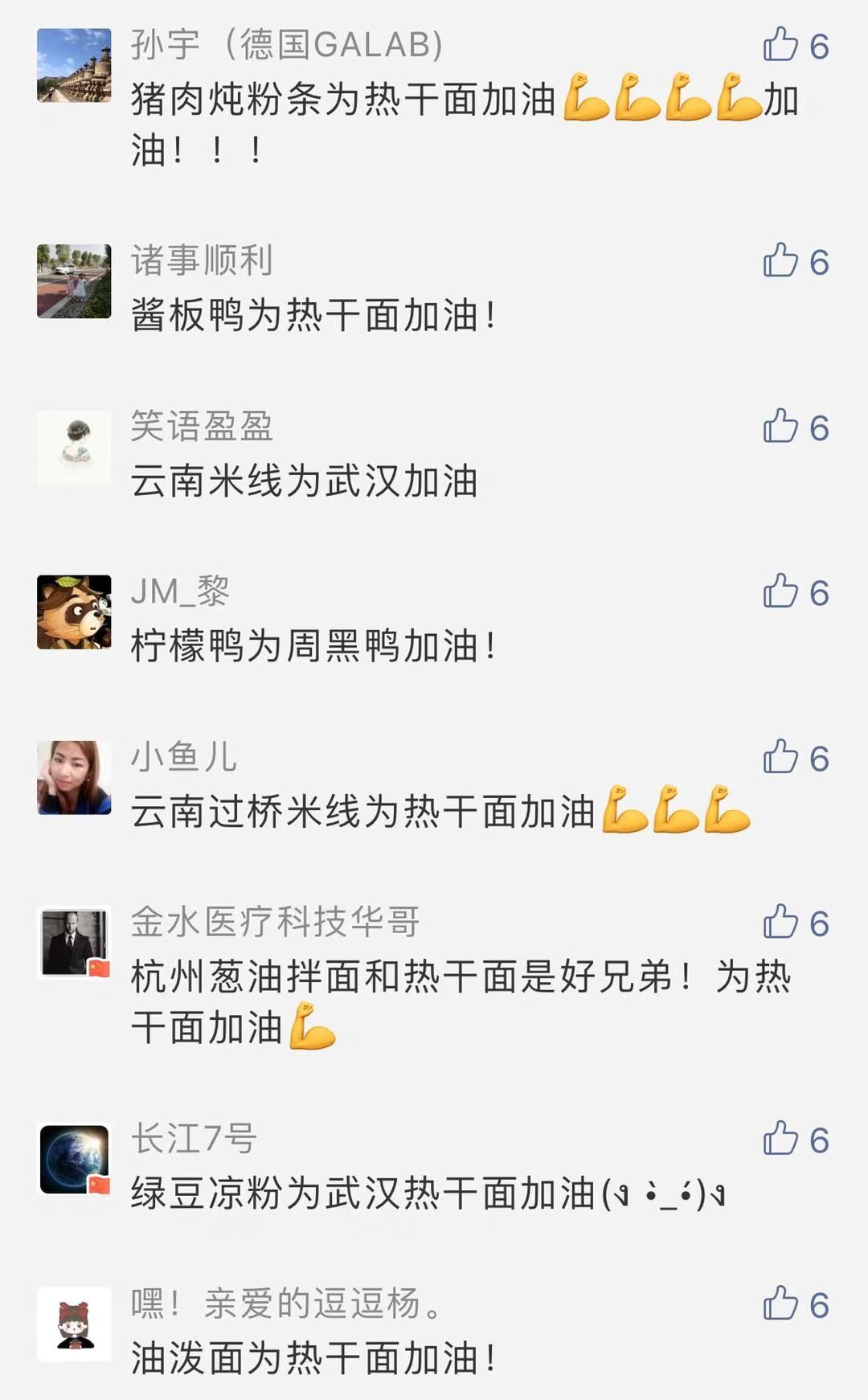Like the comment by 诸事顺利
The height and width of the screenshot is (1400, 868).
780,261
